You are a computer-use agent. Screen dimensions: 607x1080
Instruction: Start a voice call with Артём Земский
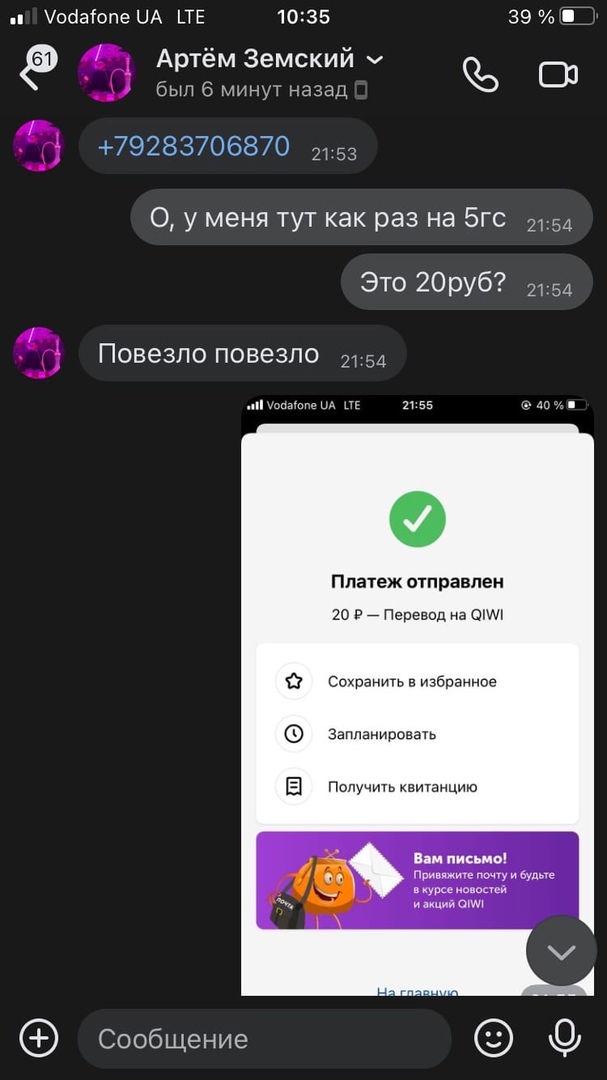pos(480,75)
